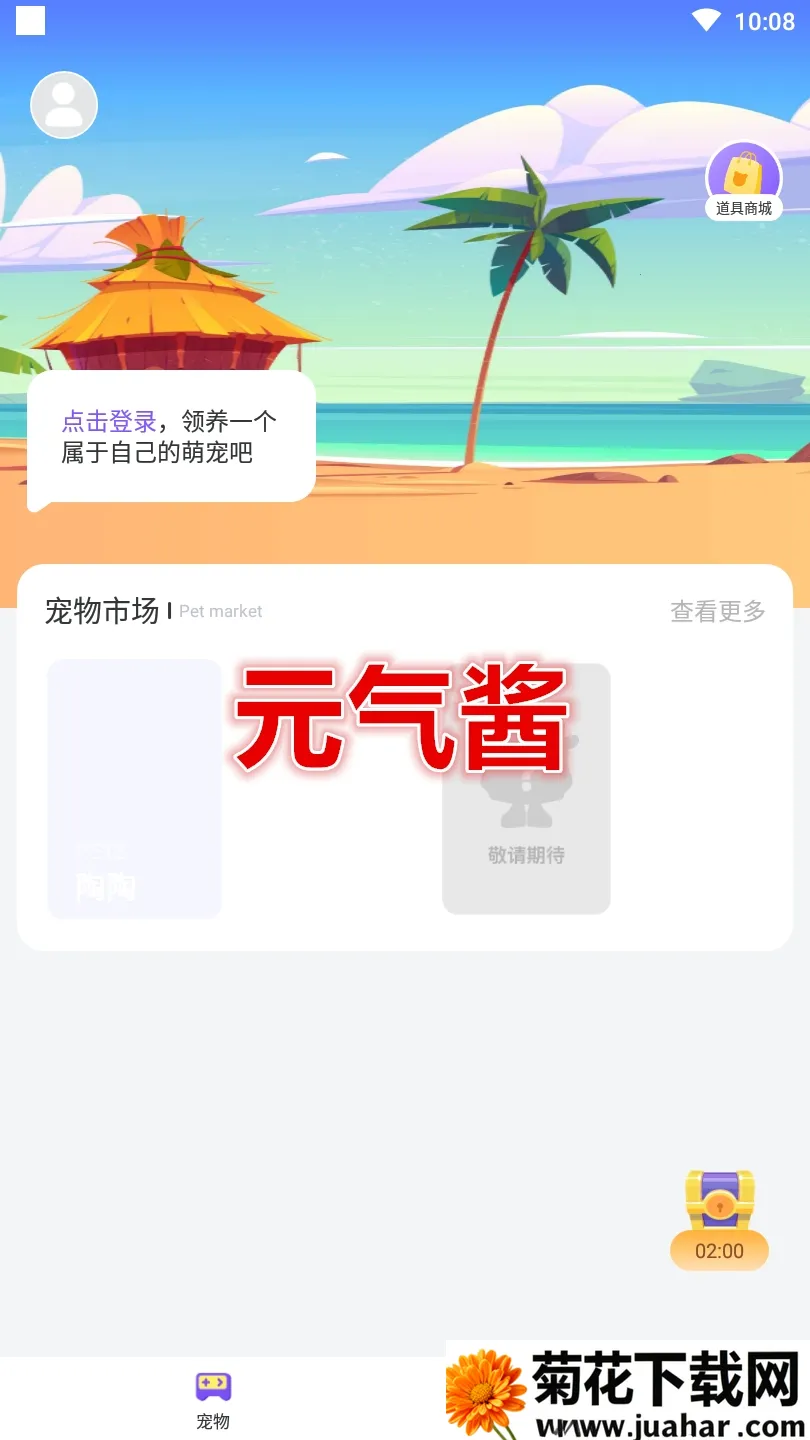This screenshot has height=1440, width=810.
Task: View more with 查看更多
Action: 717,611
